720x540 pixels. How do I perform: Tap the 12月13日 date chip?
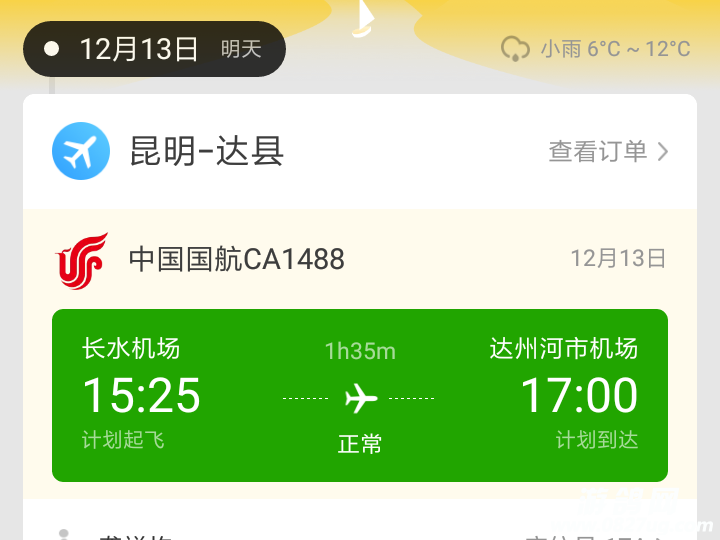point(154,49)
